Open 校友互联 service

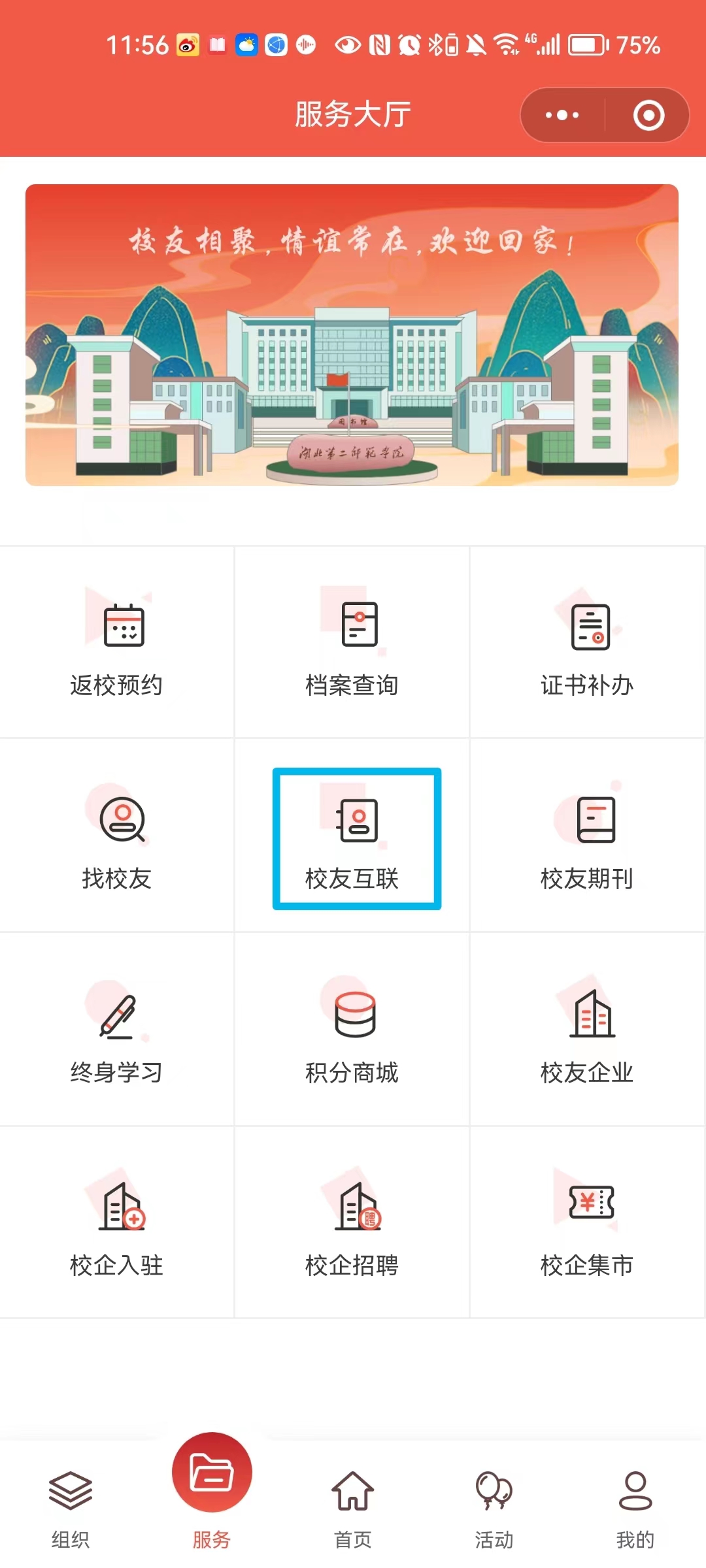(x=356, y=839)
